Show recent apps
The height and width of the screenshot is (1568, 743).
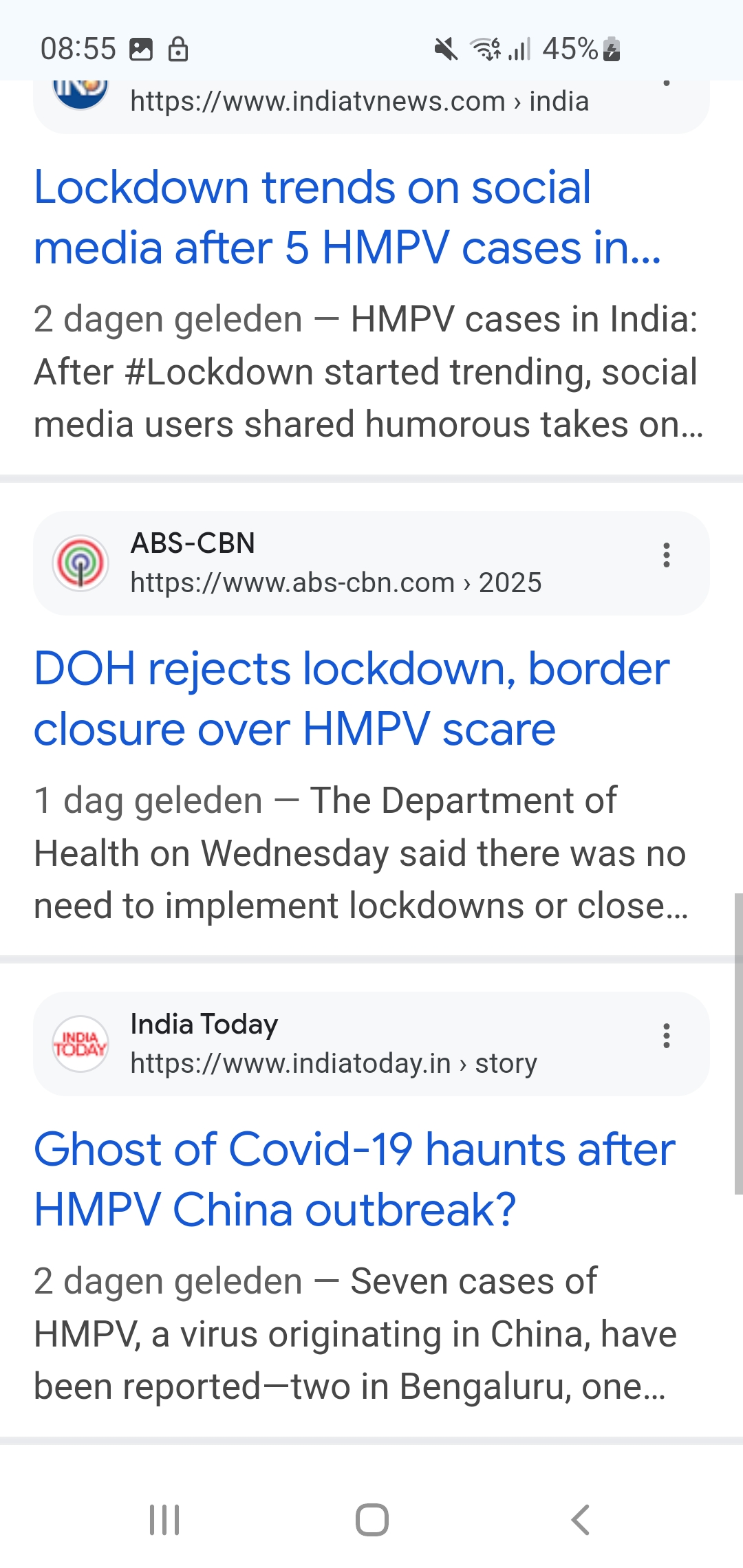pos(164,1520)
